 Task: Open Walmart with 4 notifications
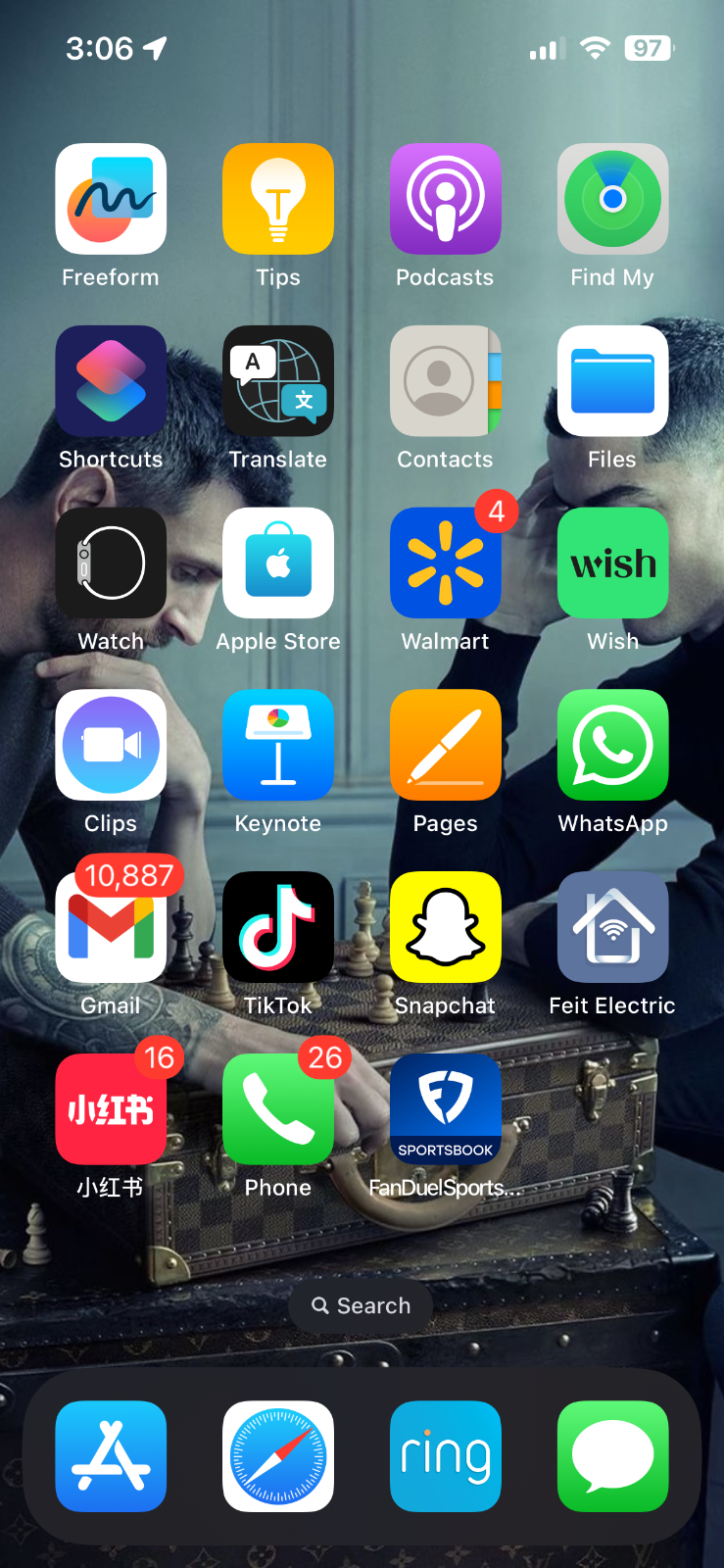pyautogui.click(x=445, y=563)
